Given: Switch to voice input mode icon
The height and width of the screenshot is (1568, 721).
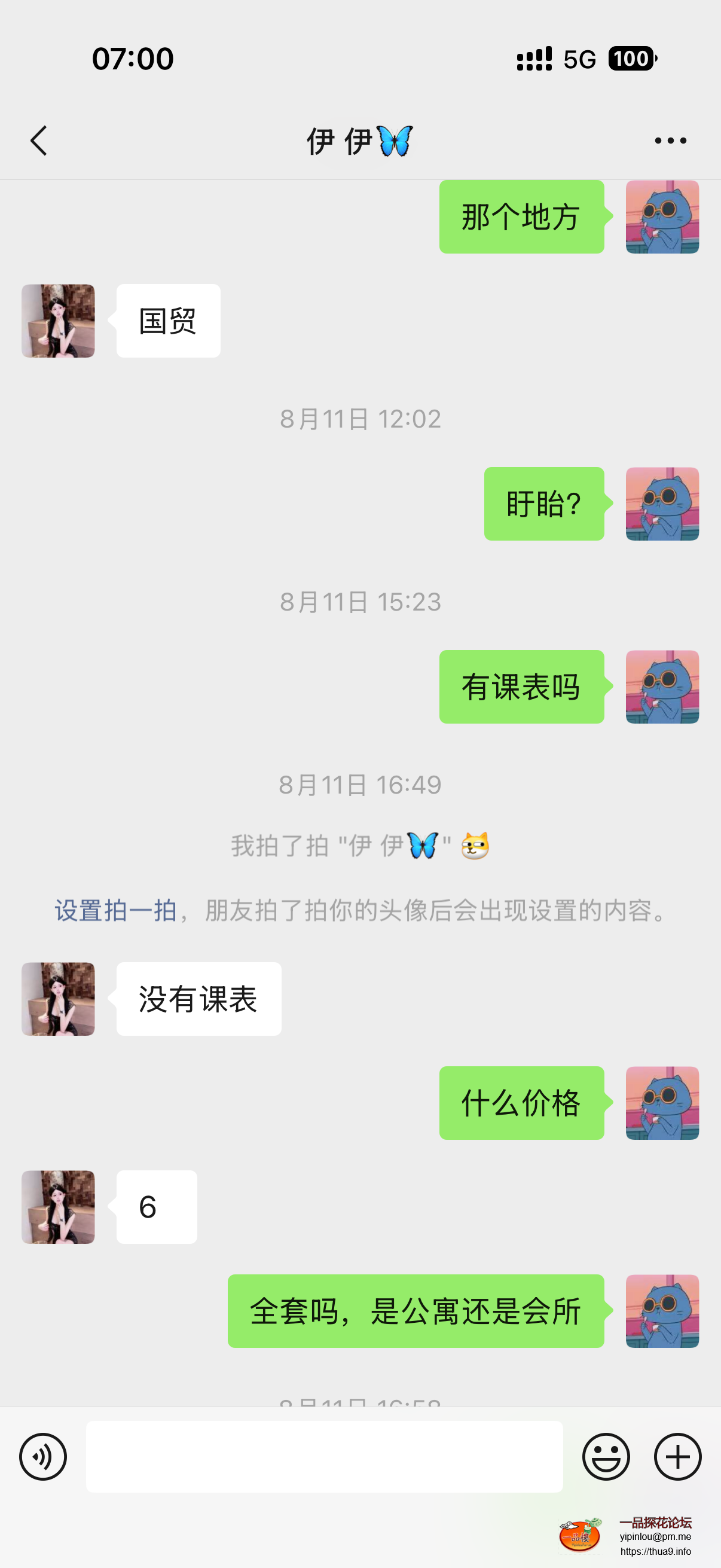Looking at the screenshot, I should pyautogui.click(x=42, y=1457).
